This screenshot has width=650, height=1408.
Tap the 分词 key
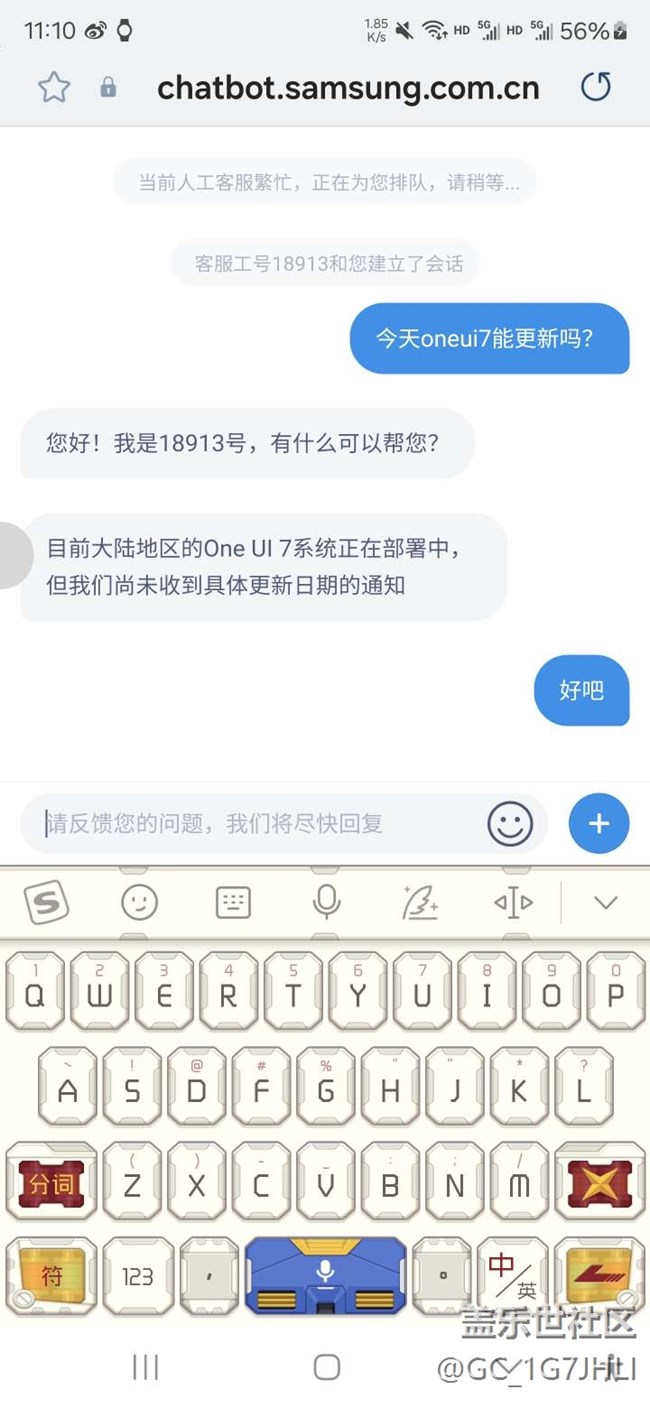(51, 1184)
